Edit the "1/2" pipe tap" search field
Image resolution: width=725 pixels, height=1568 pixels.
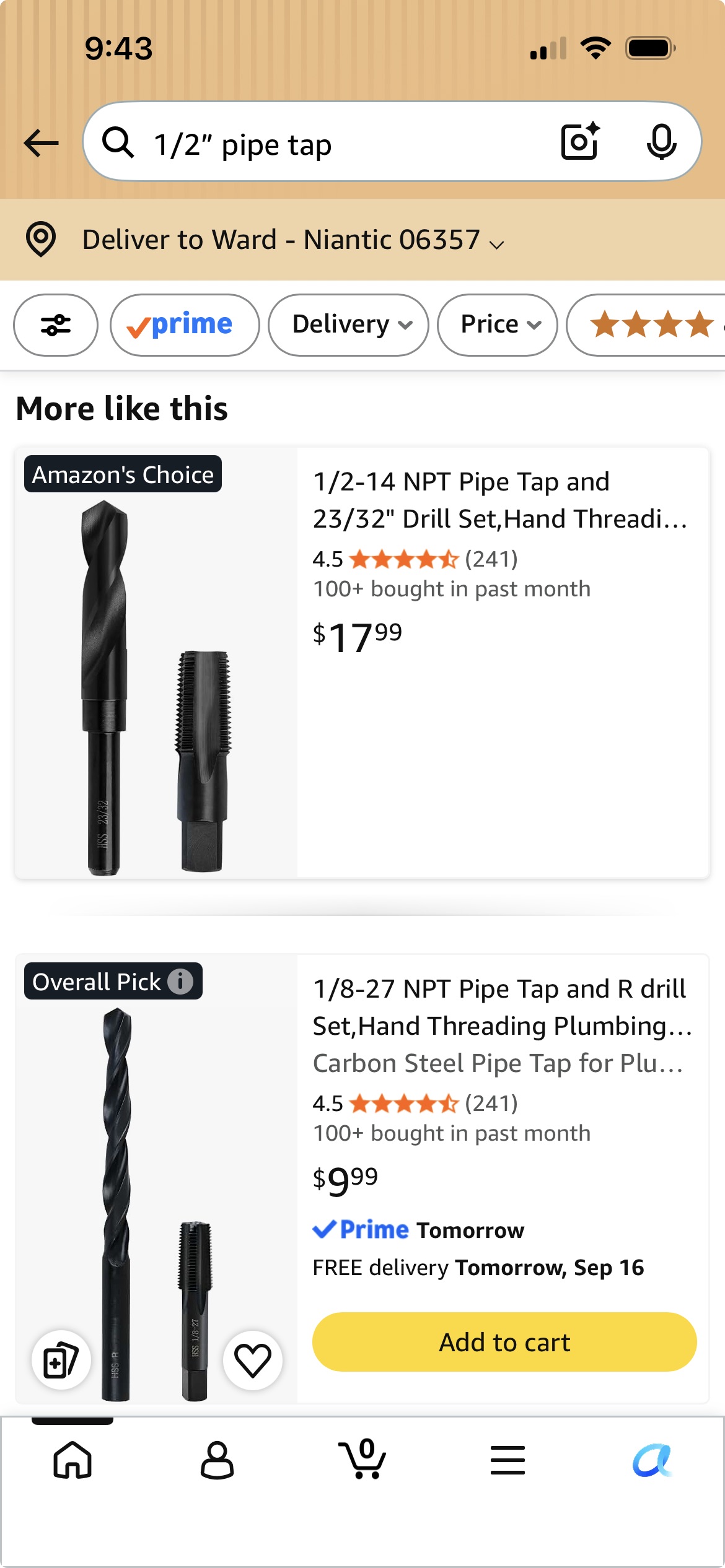point(347,143)
